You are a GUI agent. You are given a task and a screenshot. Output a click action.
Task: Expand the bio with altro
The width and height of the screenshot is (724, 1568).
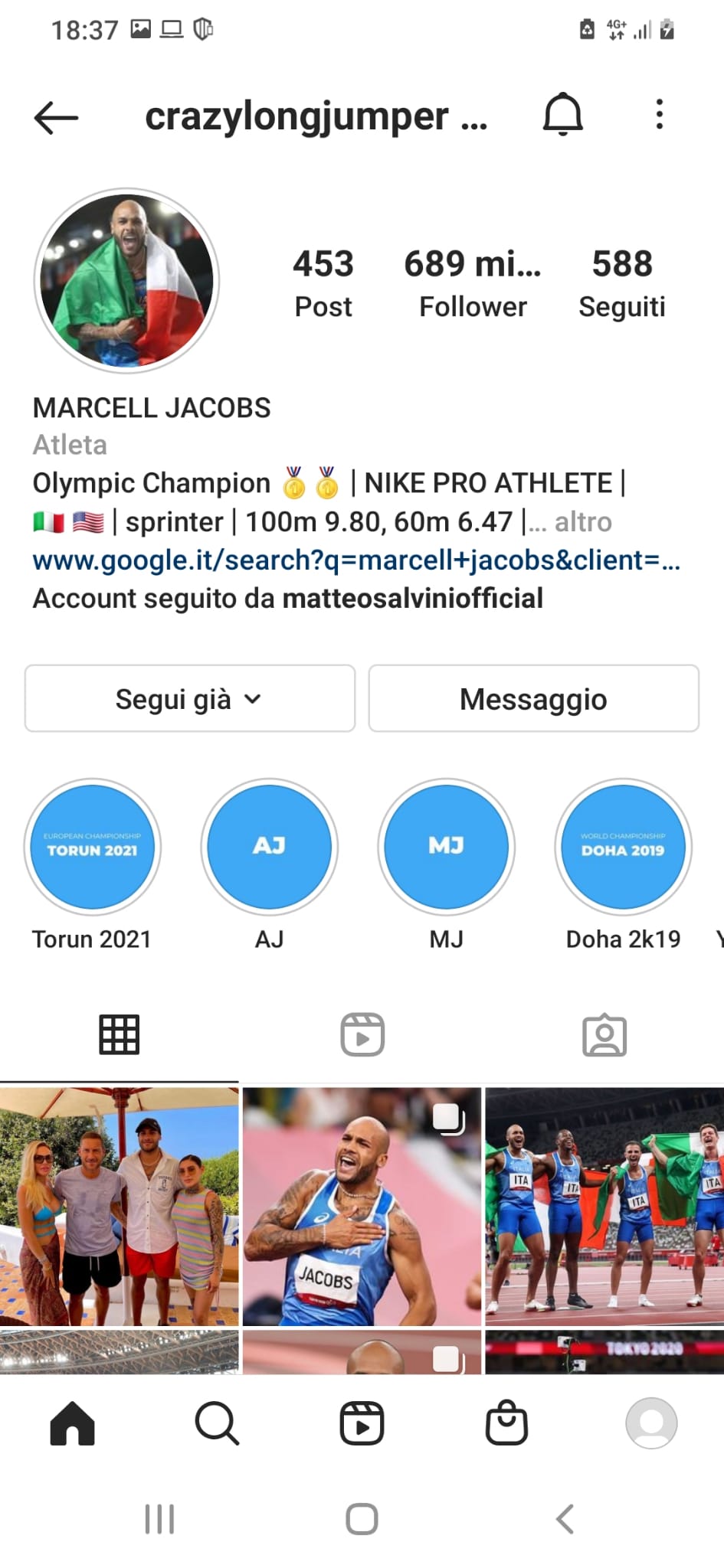click(582, 522)
